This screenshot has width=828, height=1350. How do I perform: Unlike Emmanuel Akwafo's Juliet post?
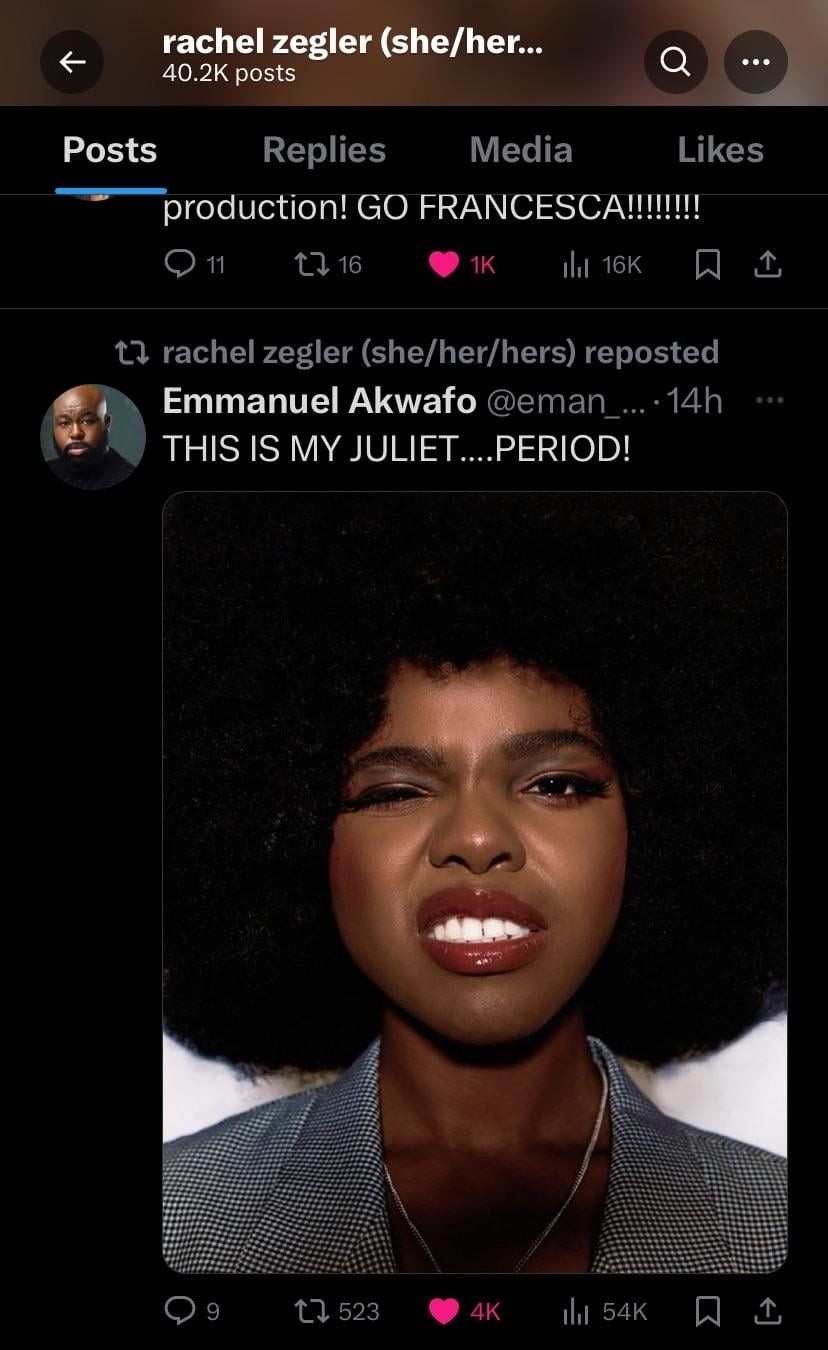[x=443, y=1311]
